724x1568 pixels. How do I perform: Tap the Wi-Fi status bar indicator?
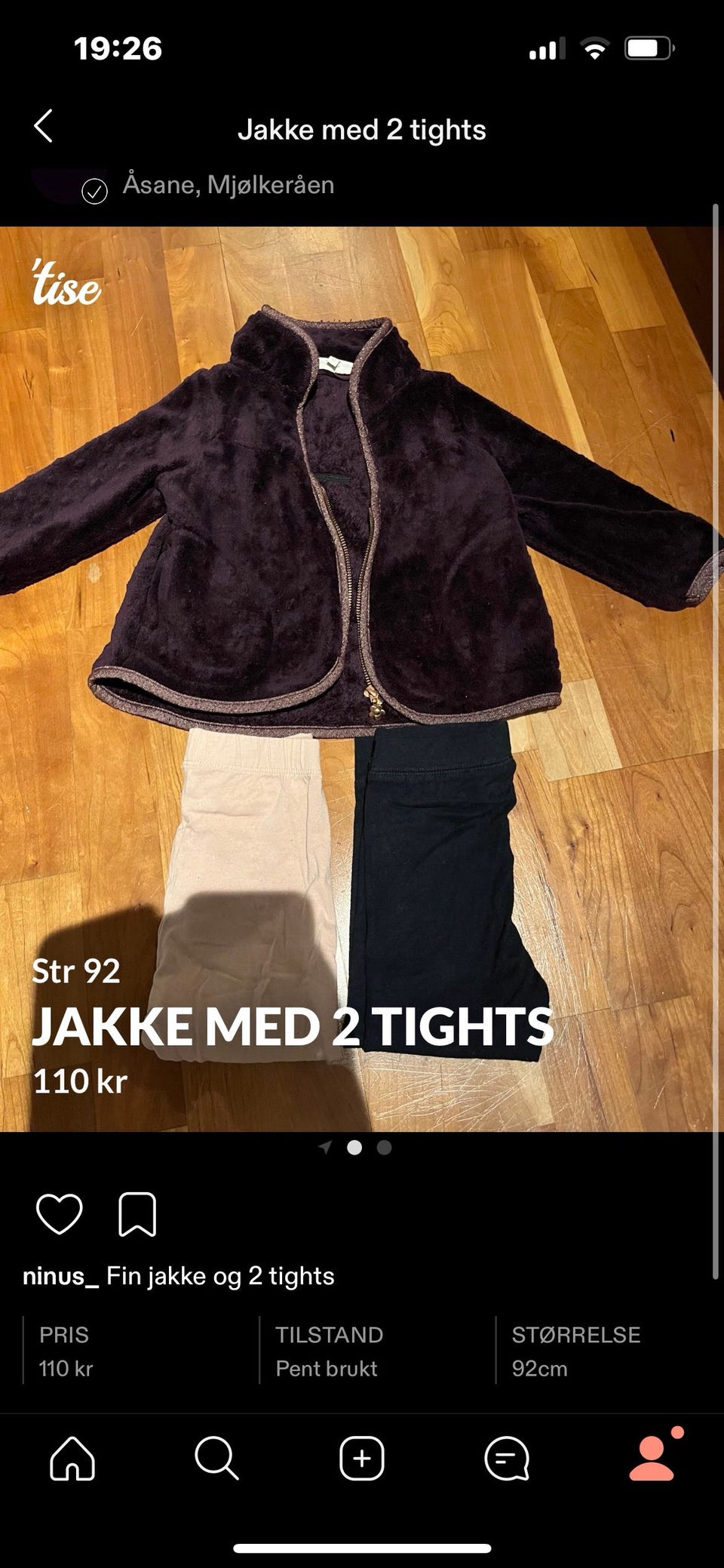pos(594,48)
